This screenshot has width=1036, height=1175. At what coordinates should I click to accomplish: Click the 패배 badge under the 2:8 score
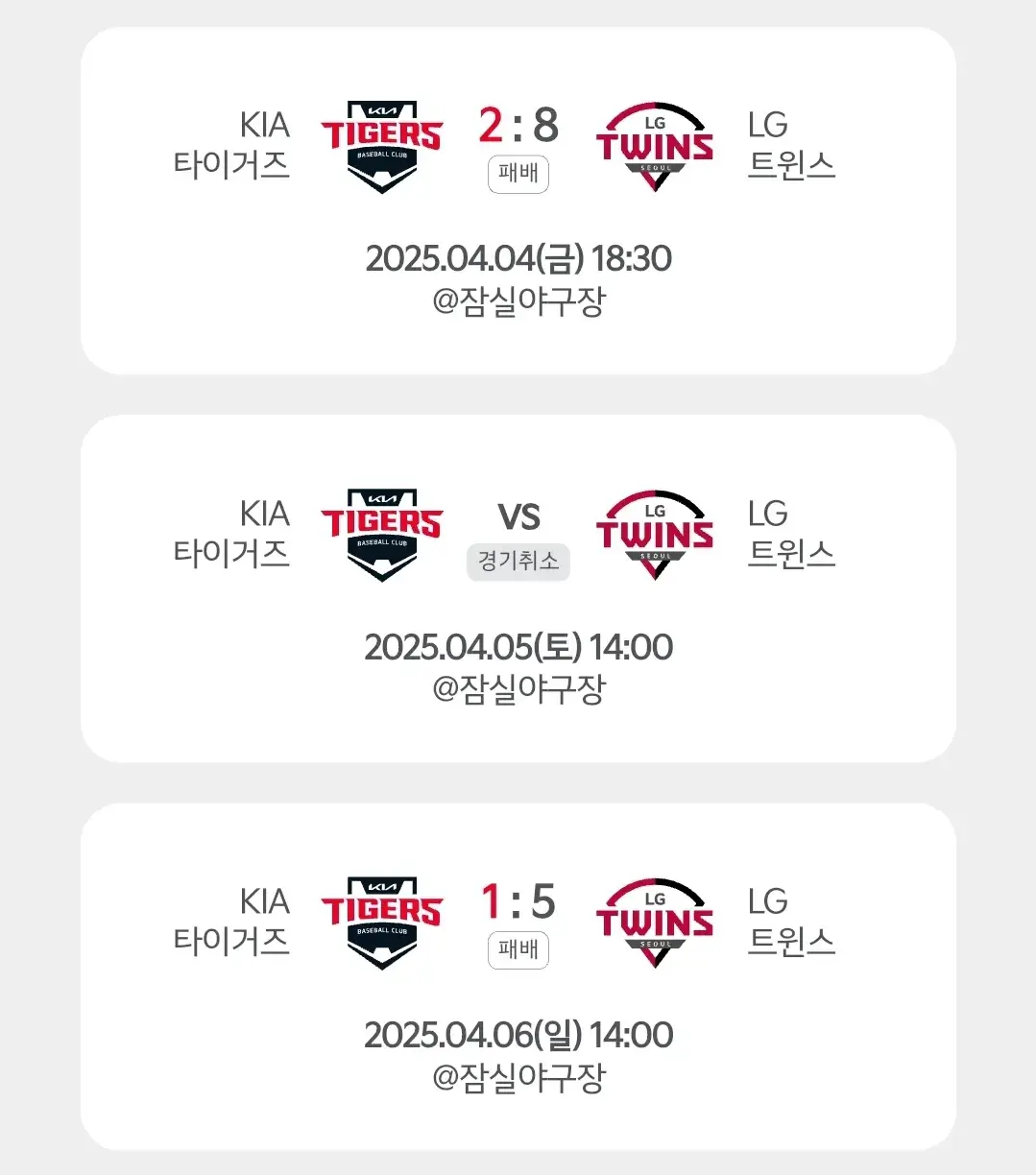(x=518, y=175)
